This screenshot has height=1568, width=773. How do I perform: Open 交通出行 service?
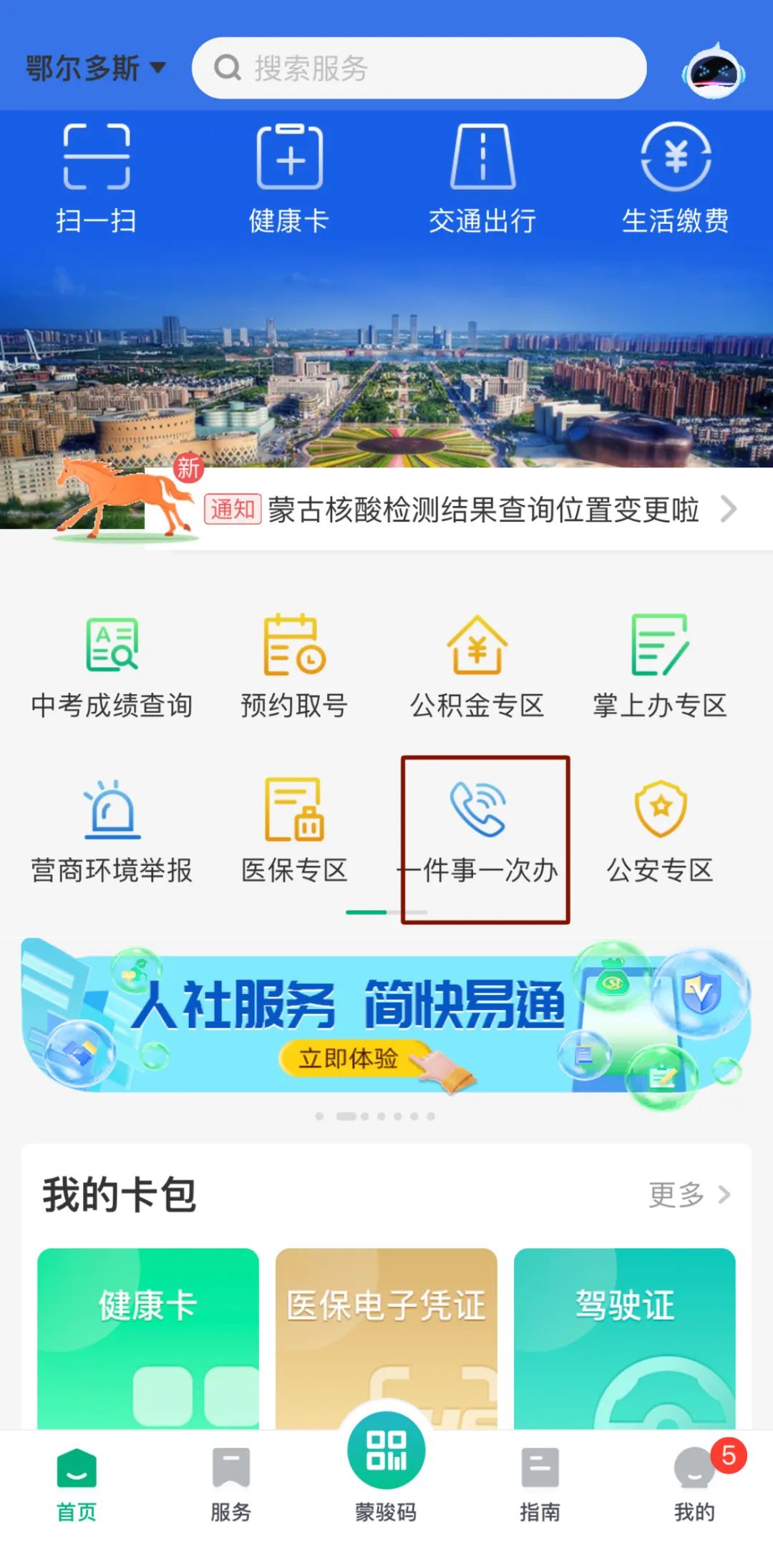[482, 179]
